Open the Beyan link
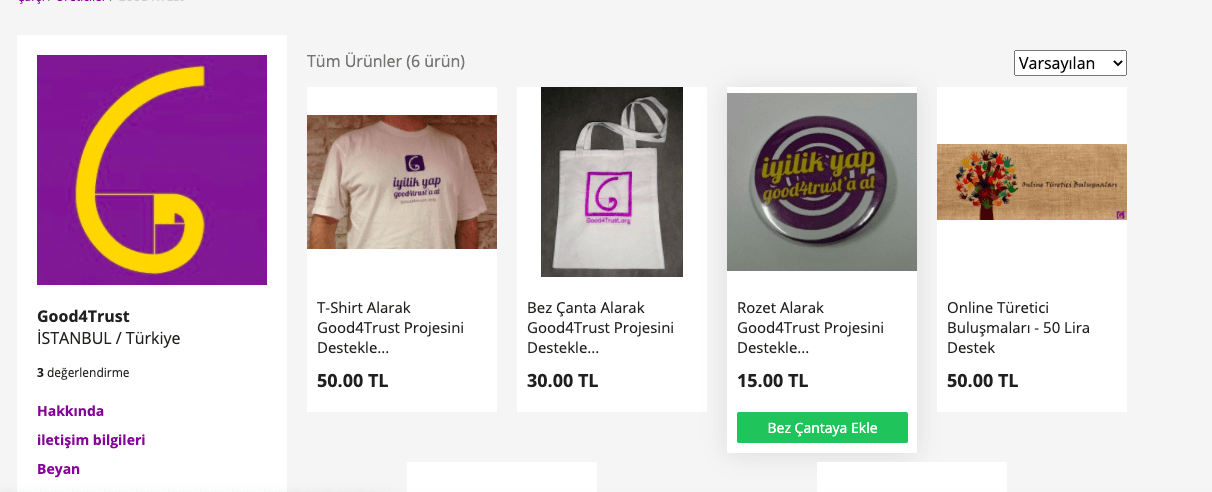 (x=58, y=469)
